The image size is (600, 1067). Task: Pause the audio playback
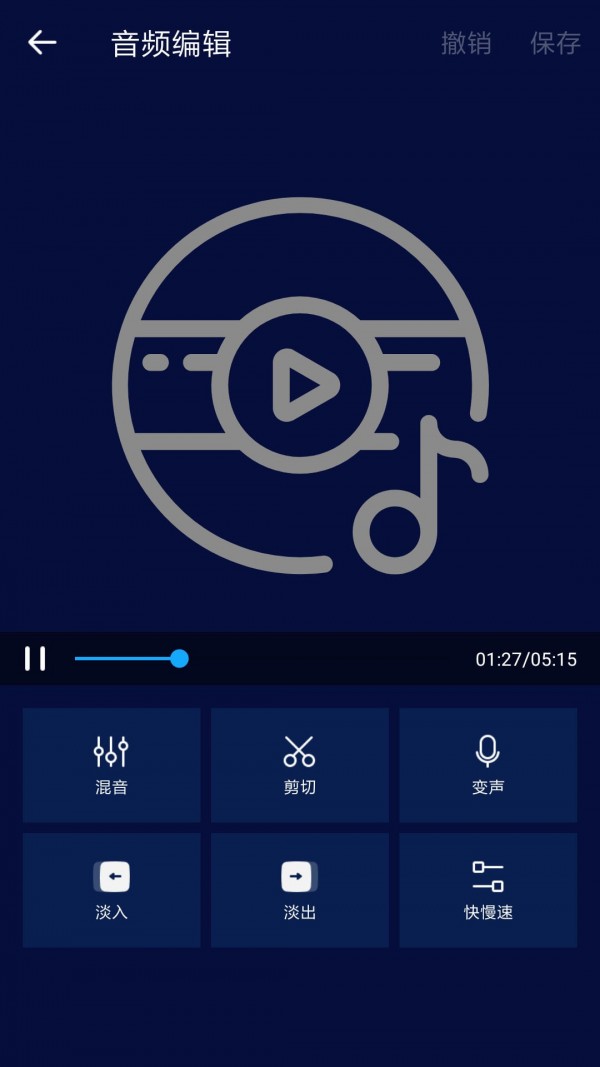35,658
